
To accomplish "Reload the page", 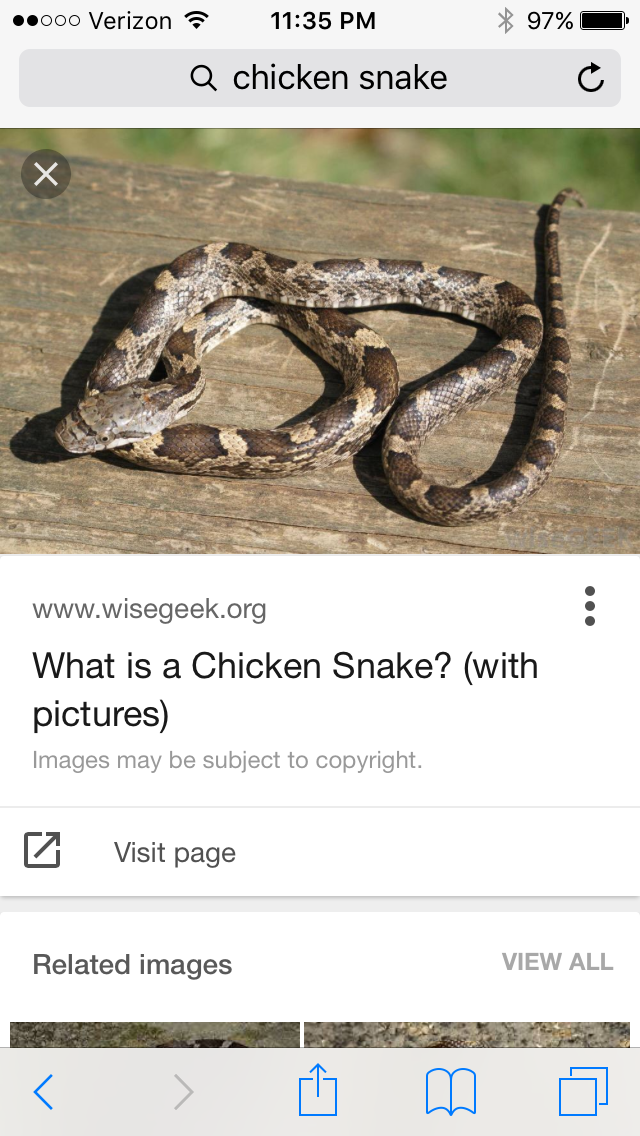I will point(591,78).
